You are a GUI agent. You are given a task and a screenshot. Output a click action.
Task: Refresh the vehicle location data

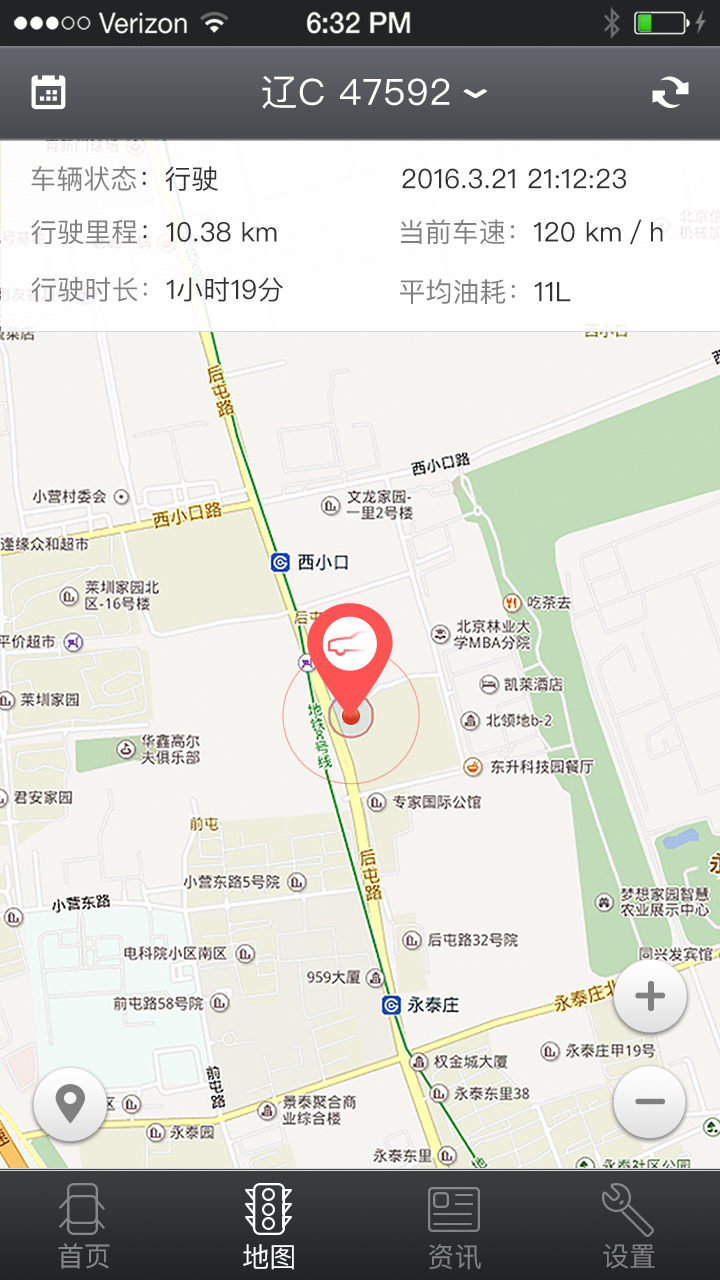pyautogui.click(x=670, y=93)
